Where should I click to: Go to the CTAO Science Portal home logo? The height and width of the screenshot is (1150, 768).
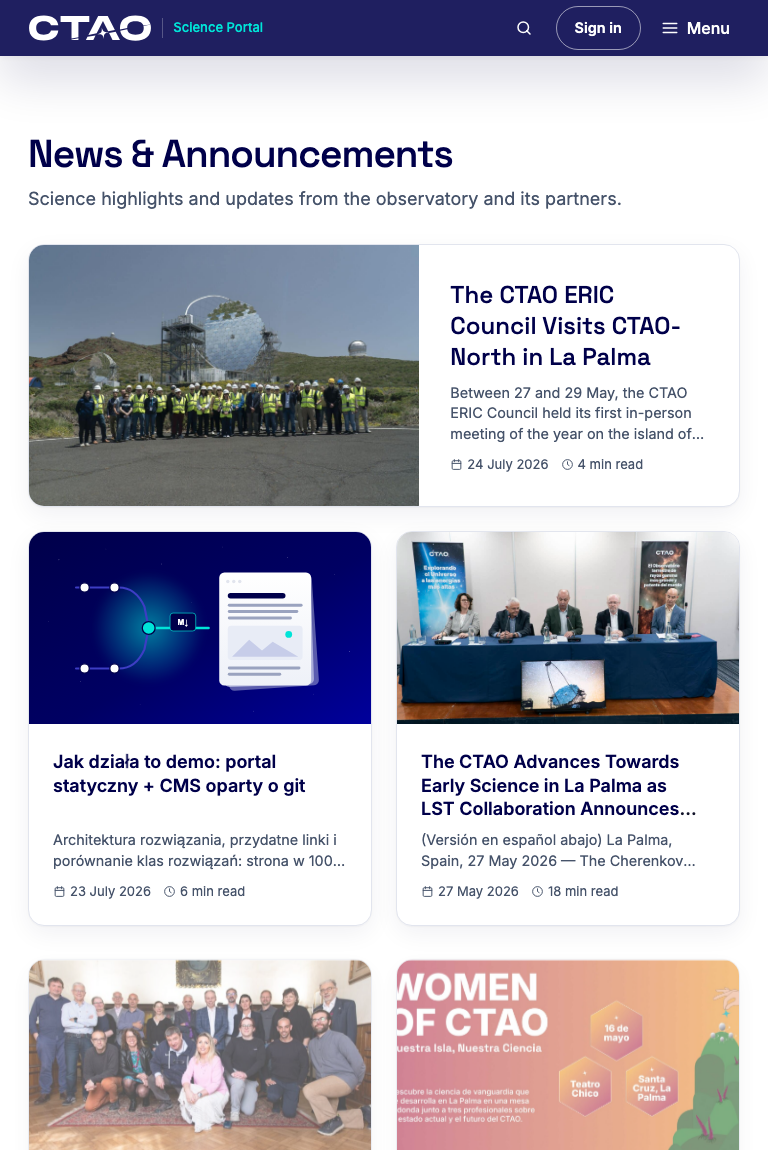coord(145,28)
